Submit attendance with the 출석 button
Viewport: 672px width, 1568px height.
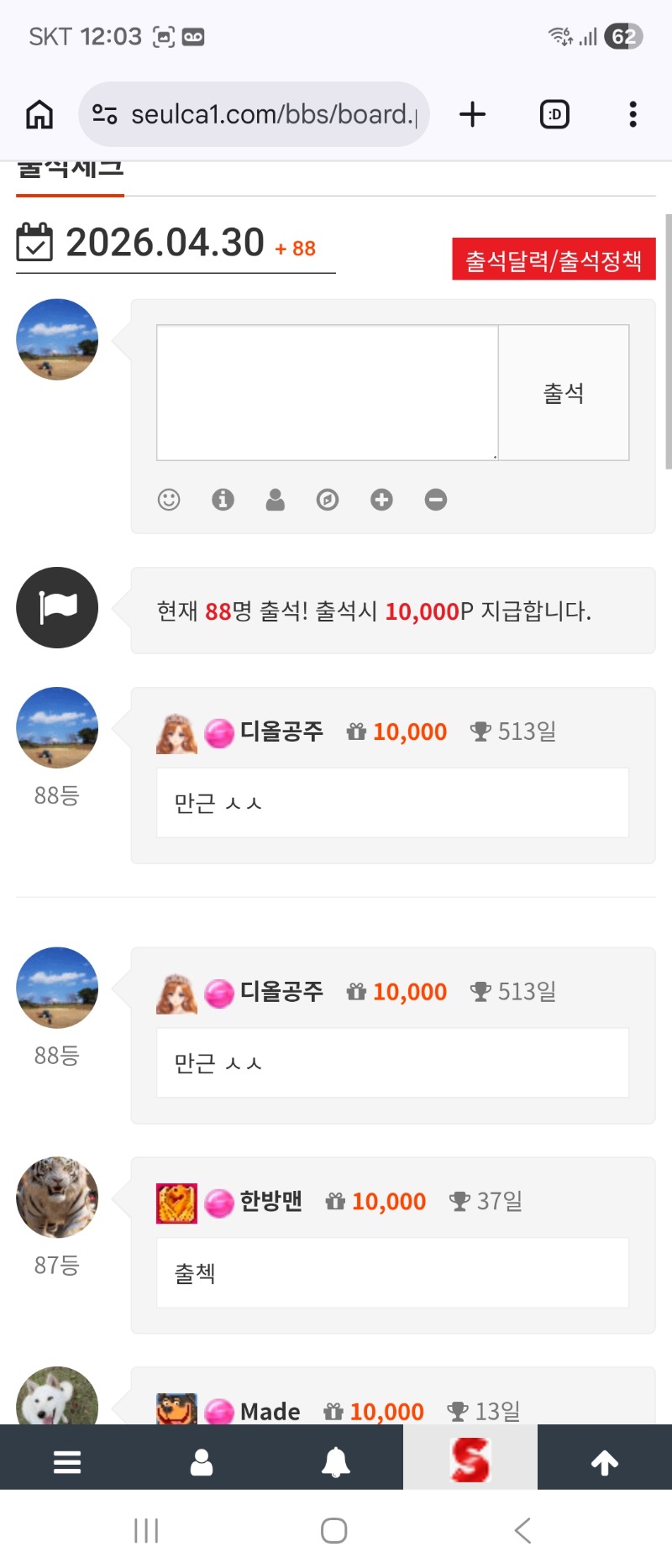tap(564, 392)
